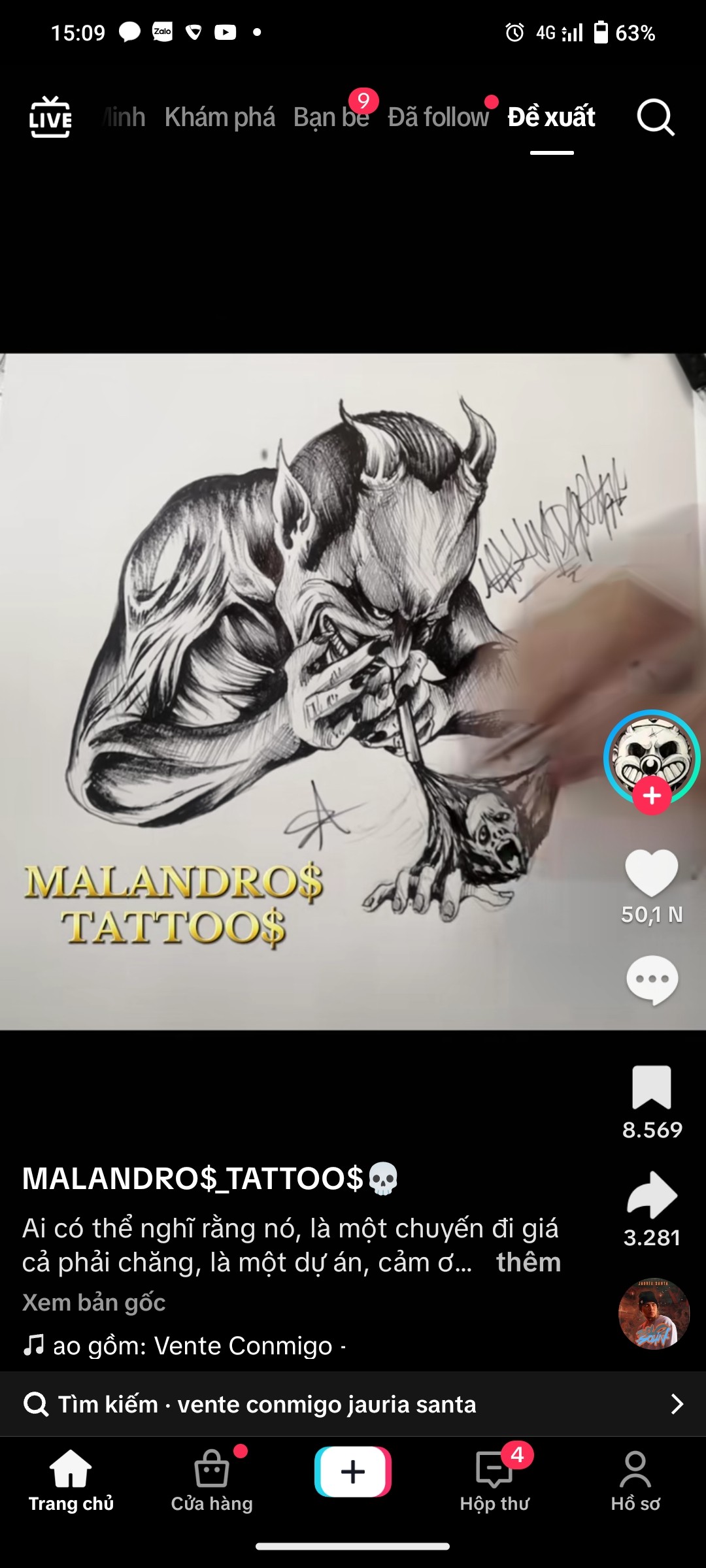This screenshot has height=1568, width=706.
Task: Select the Đề xuất tab
Action: click(x=551, y=118)
